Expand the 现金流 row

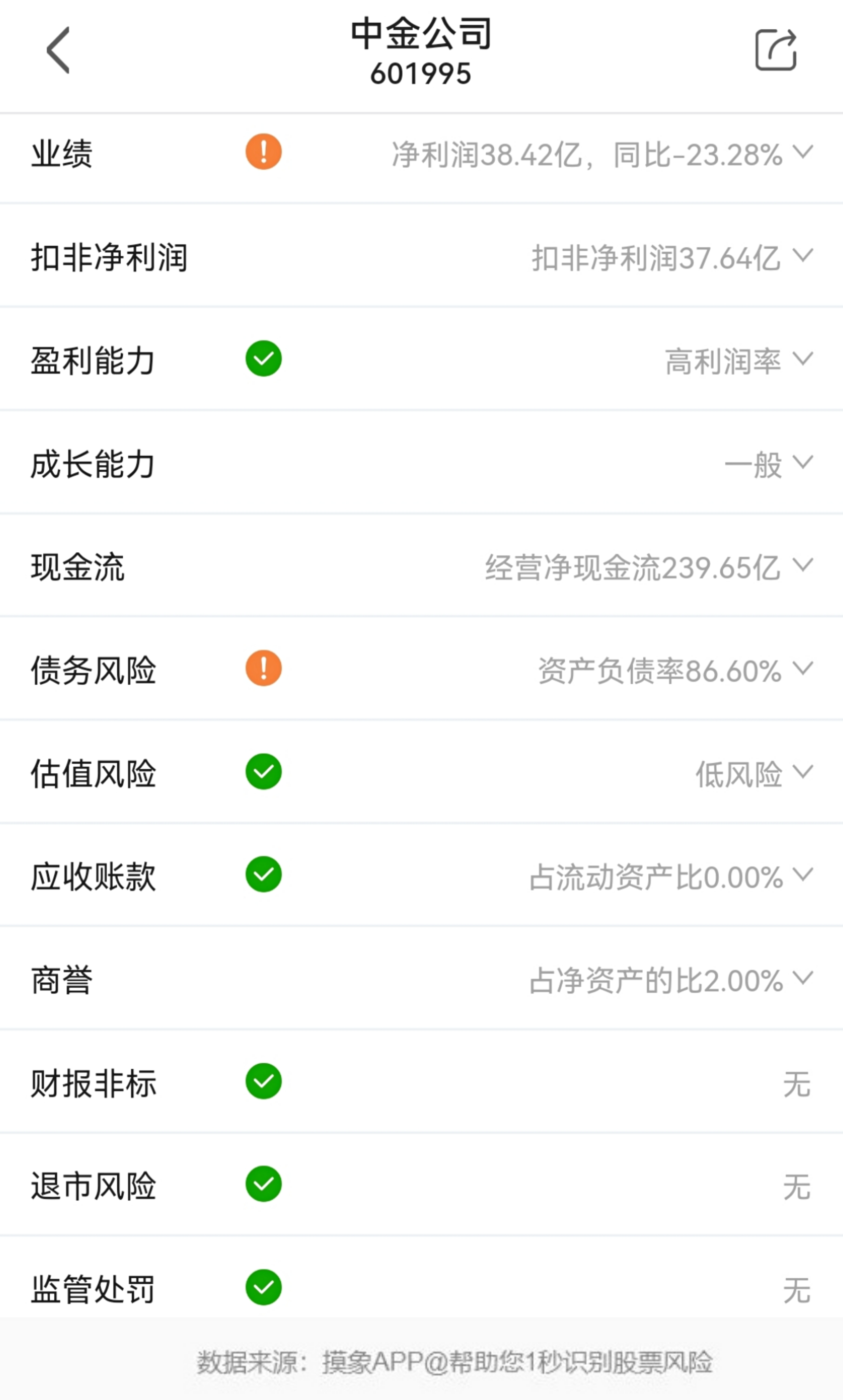(422, 566)
